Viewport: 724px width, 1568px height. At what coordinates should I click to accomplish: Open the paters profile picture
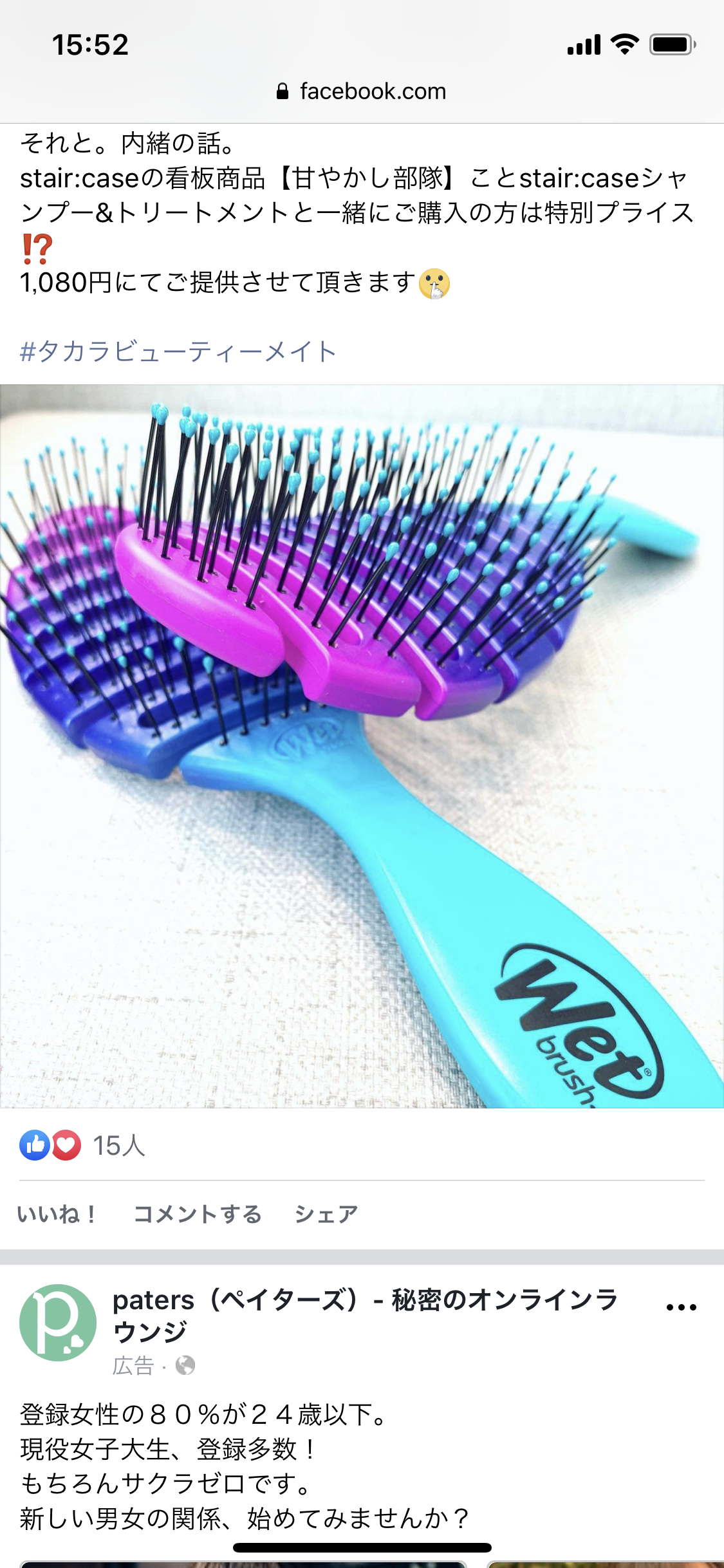pyautogui.click(x=58, y=1323)
